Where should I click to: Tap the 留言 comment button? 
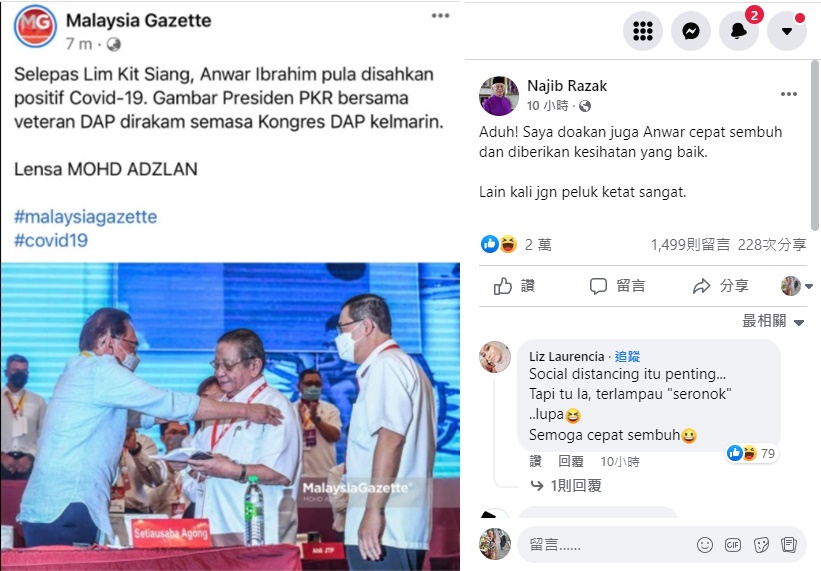click(x=617, y=286)
